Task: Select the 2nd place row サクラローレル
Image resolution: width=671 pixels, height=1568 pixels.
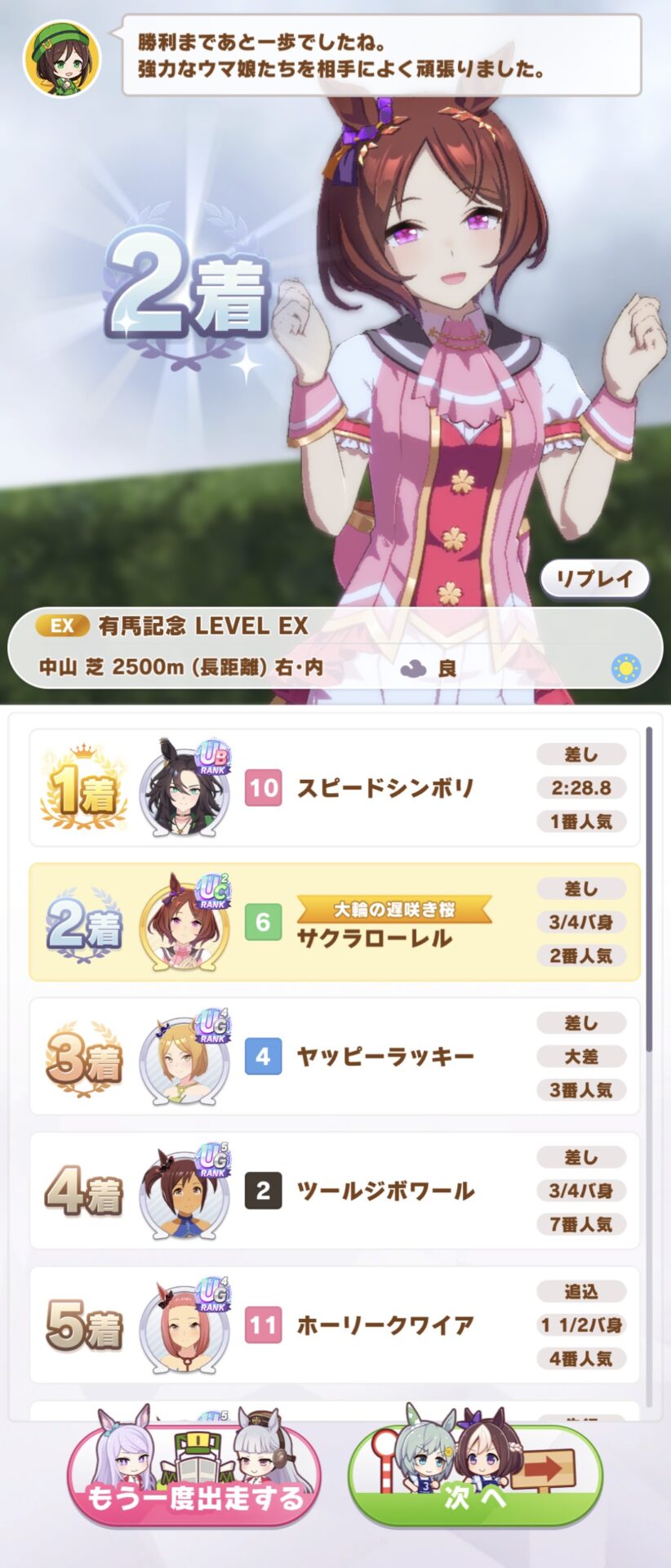Action: pos(335,922)
